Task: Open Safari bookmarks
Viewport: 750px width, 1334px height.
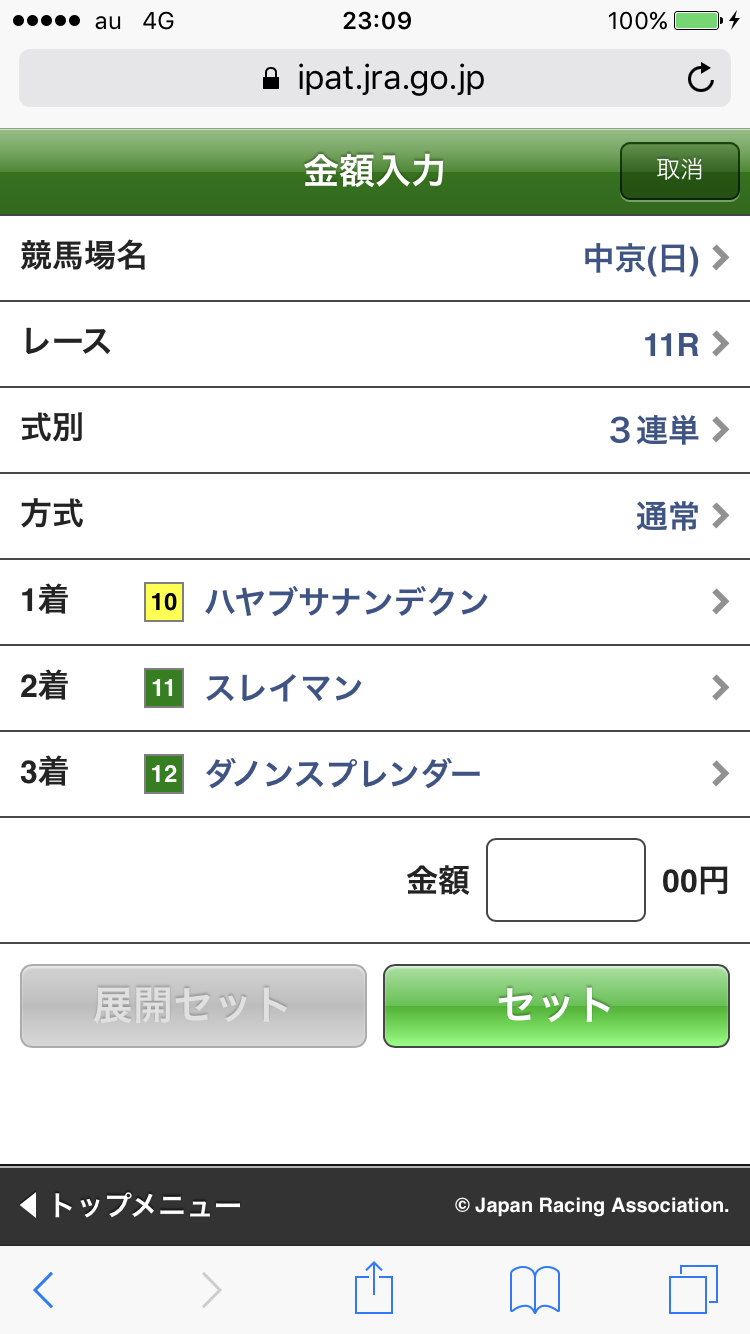Action: 534,1290
